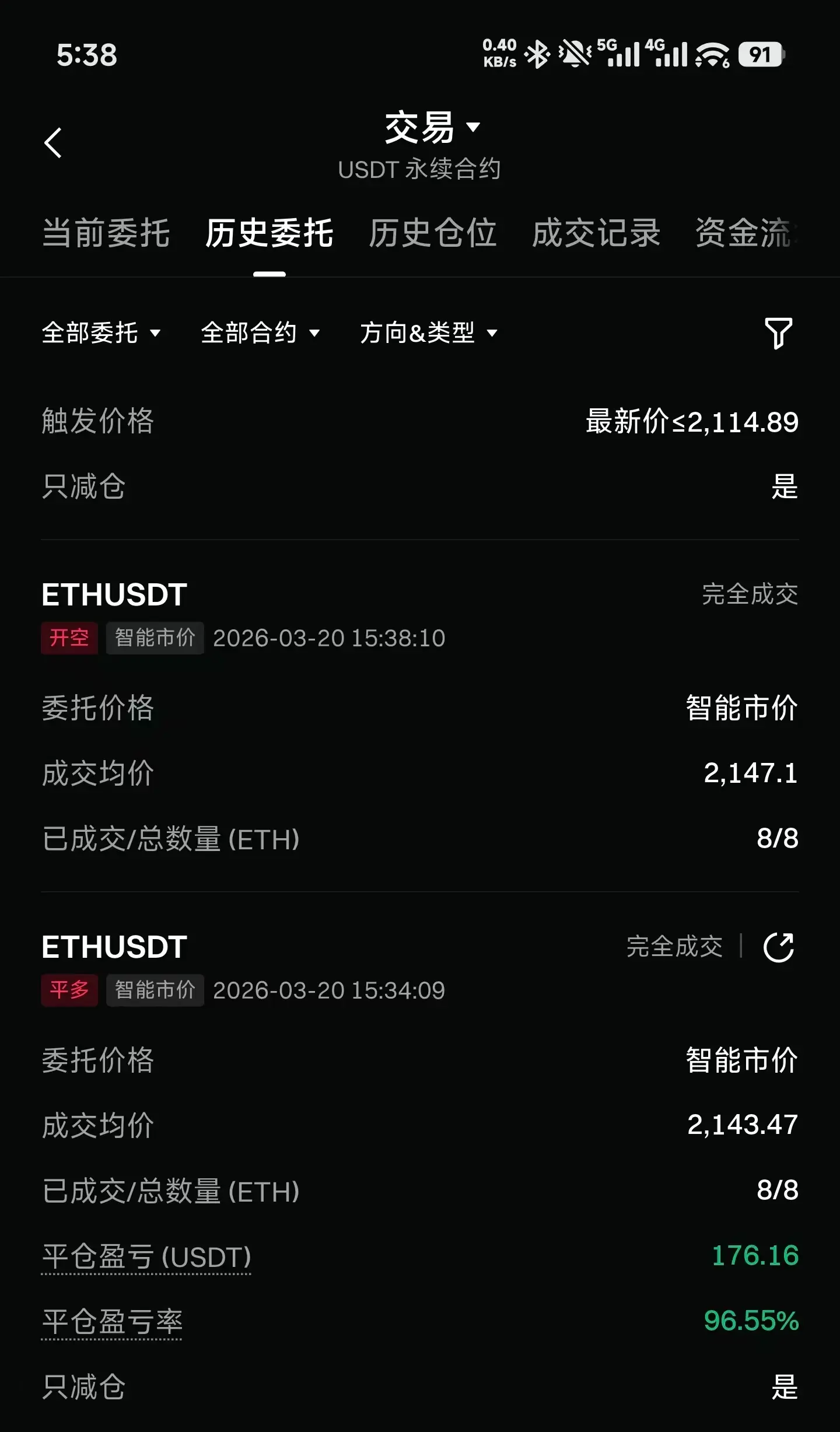The width and height of the screenshot is (840, 1432).
Task: Open the funnel filter icon
Action: point(778,333)
